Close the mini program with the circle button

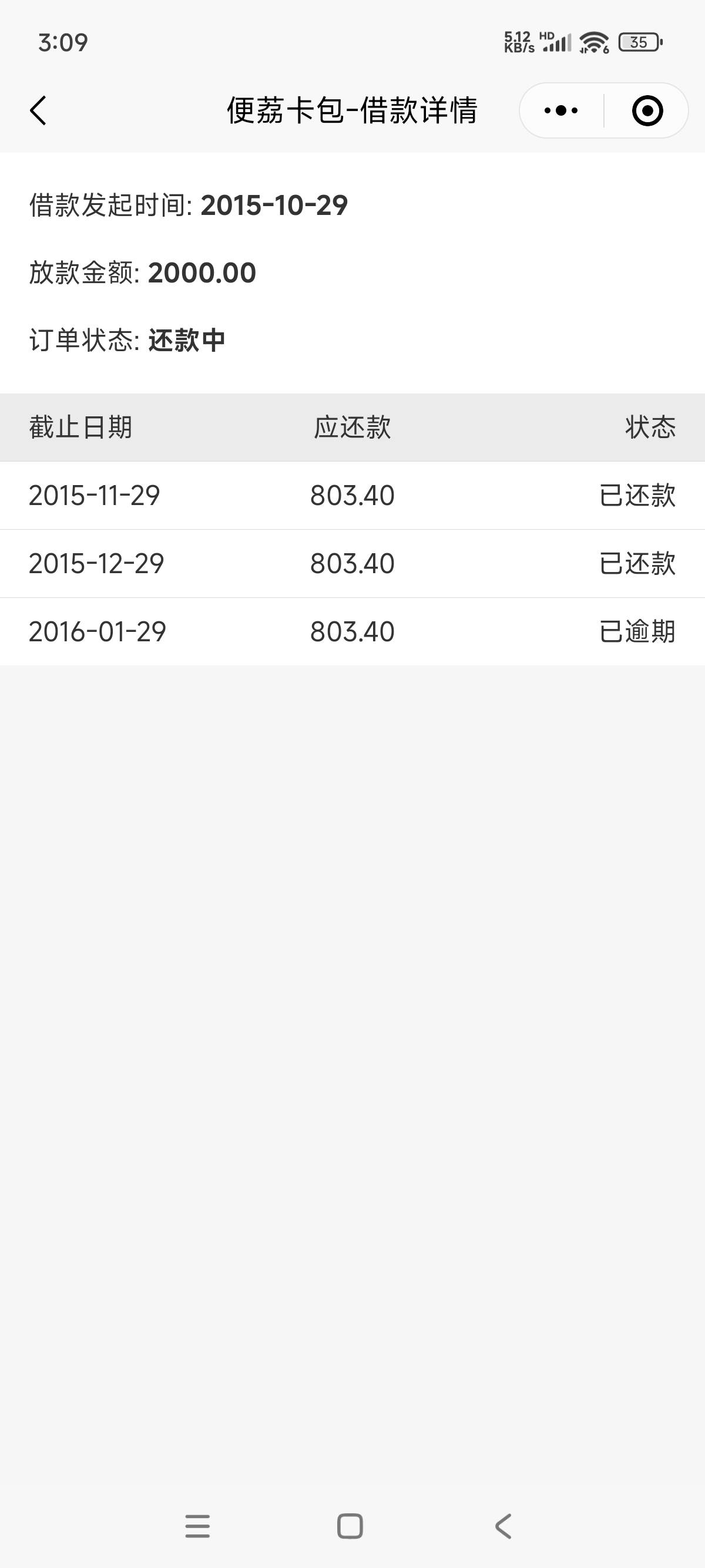[647, 111]
